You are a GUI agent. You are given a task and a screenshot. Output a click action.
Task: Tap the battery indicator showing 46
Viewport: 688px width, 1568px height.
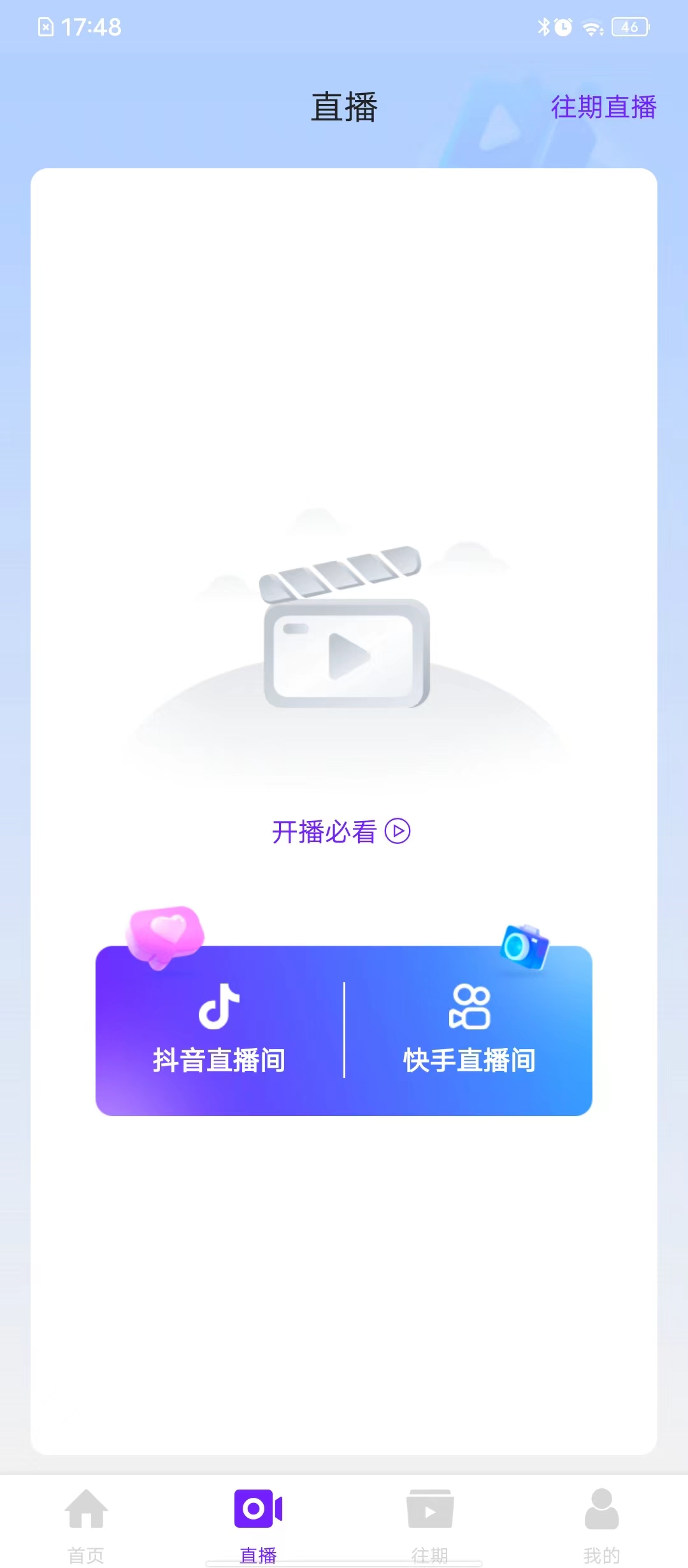pos(631,28)
